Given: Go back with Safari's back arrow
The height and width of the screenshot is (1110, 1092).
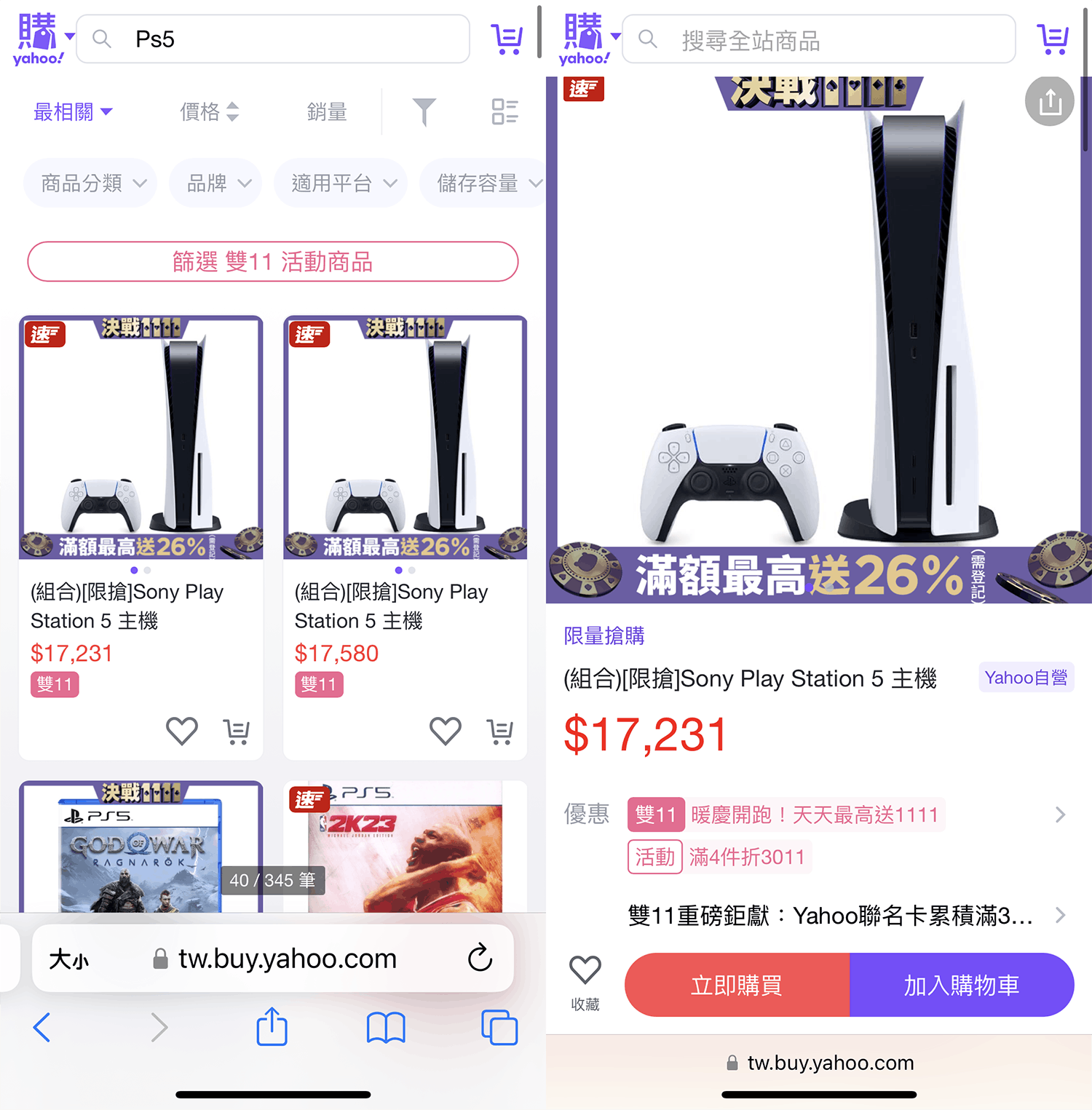Looking at the screenshot, I should click(42, 1028).
